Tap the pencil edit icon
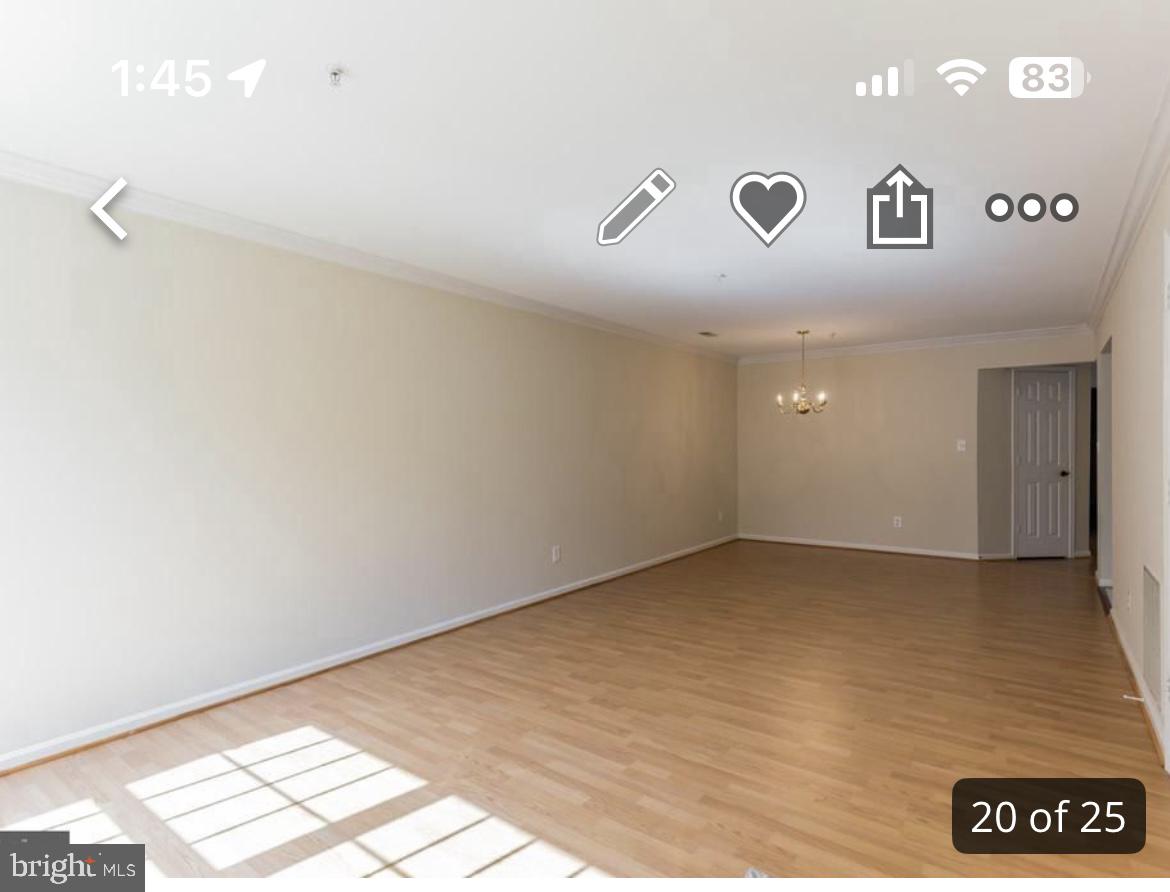 (636, 207)
